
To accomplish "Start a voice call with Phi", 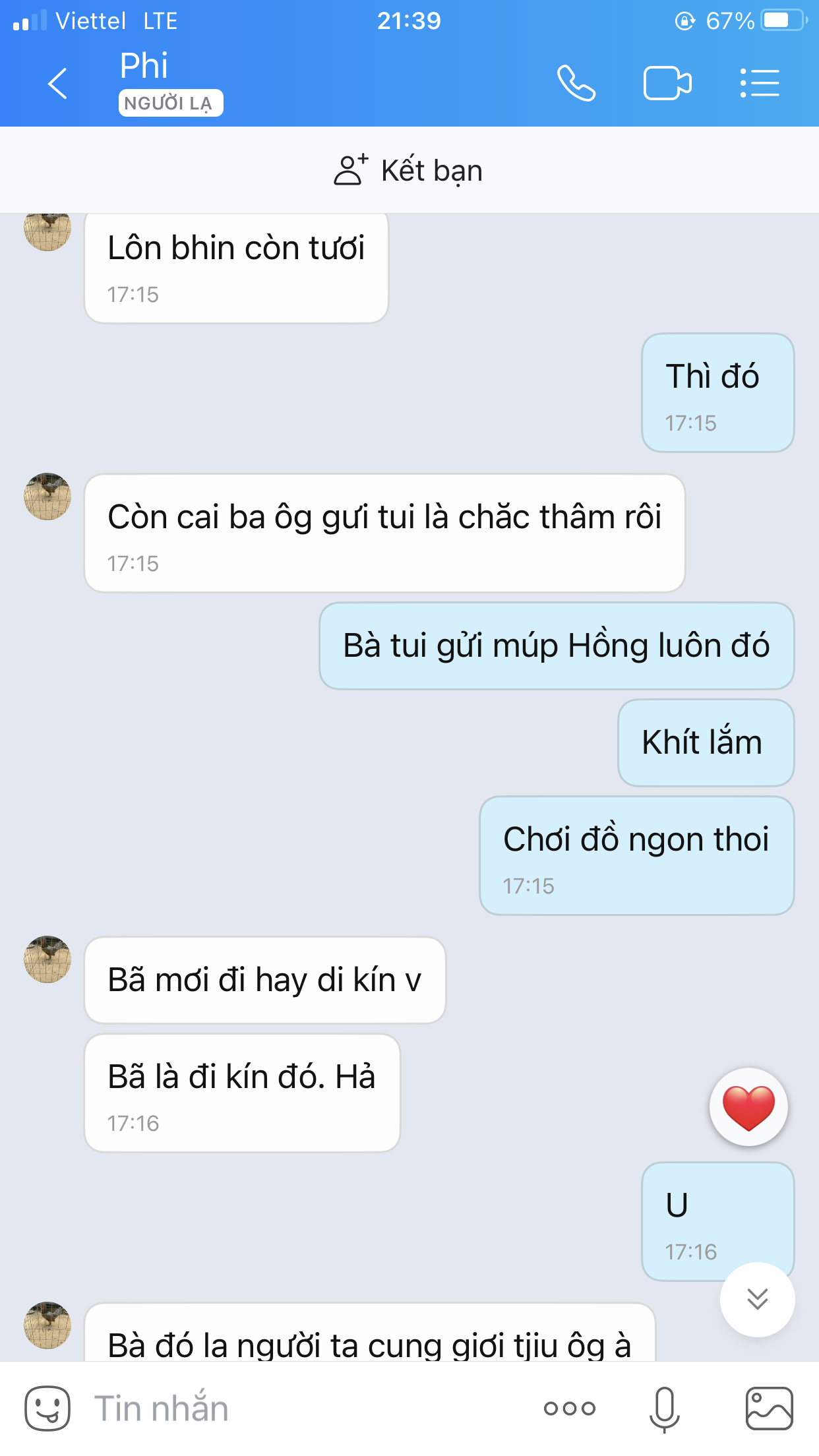I will (x=576, y=83).
